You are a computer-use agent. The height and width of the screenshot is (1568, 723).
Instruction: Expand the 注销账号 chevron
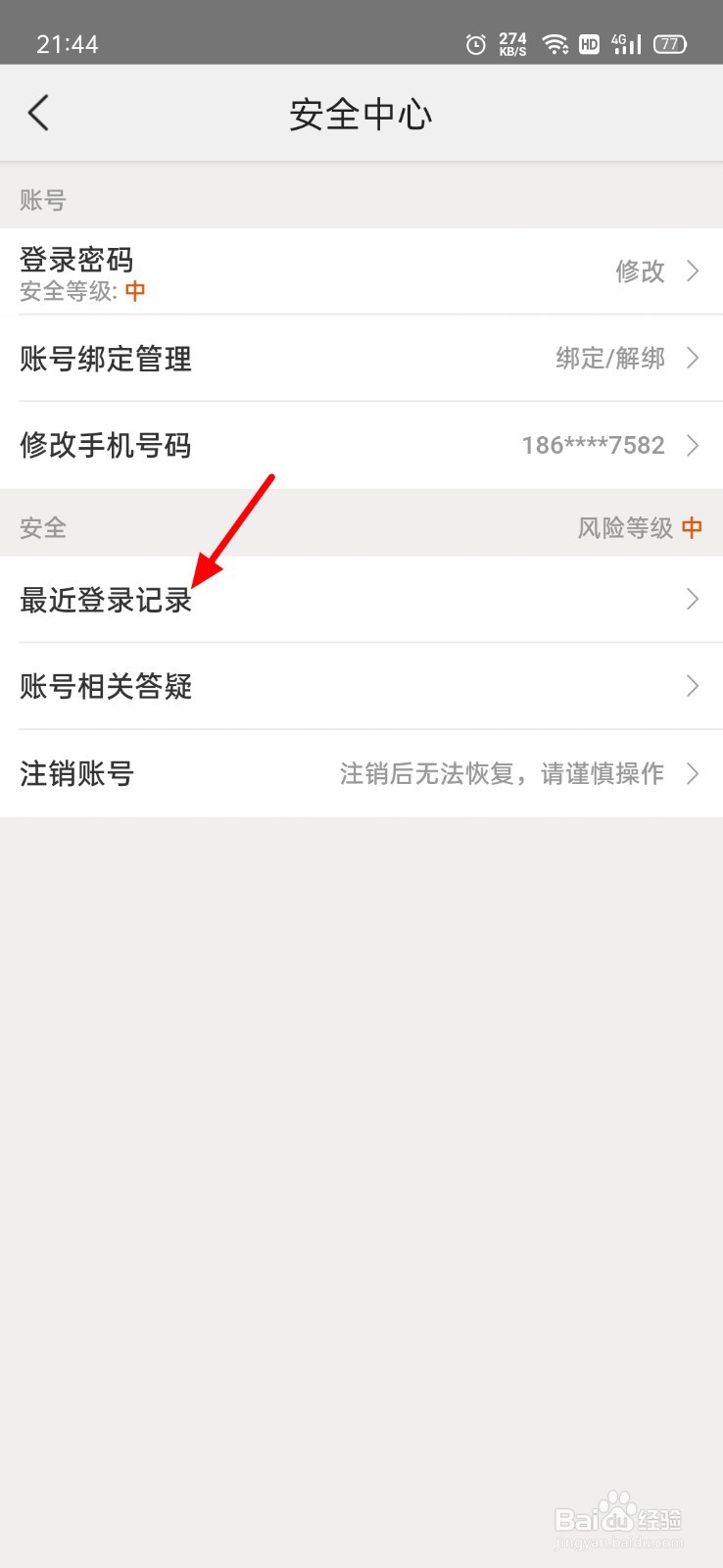pyautogui.click(x=693, y=774)
